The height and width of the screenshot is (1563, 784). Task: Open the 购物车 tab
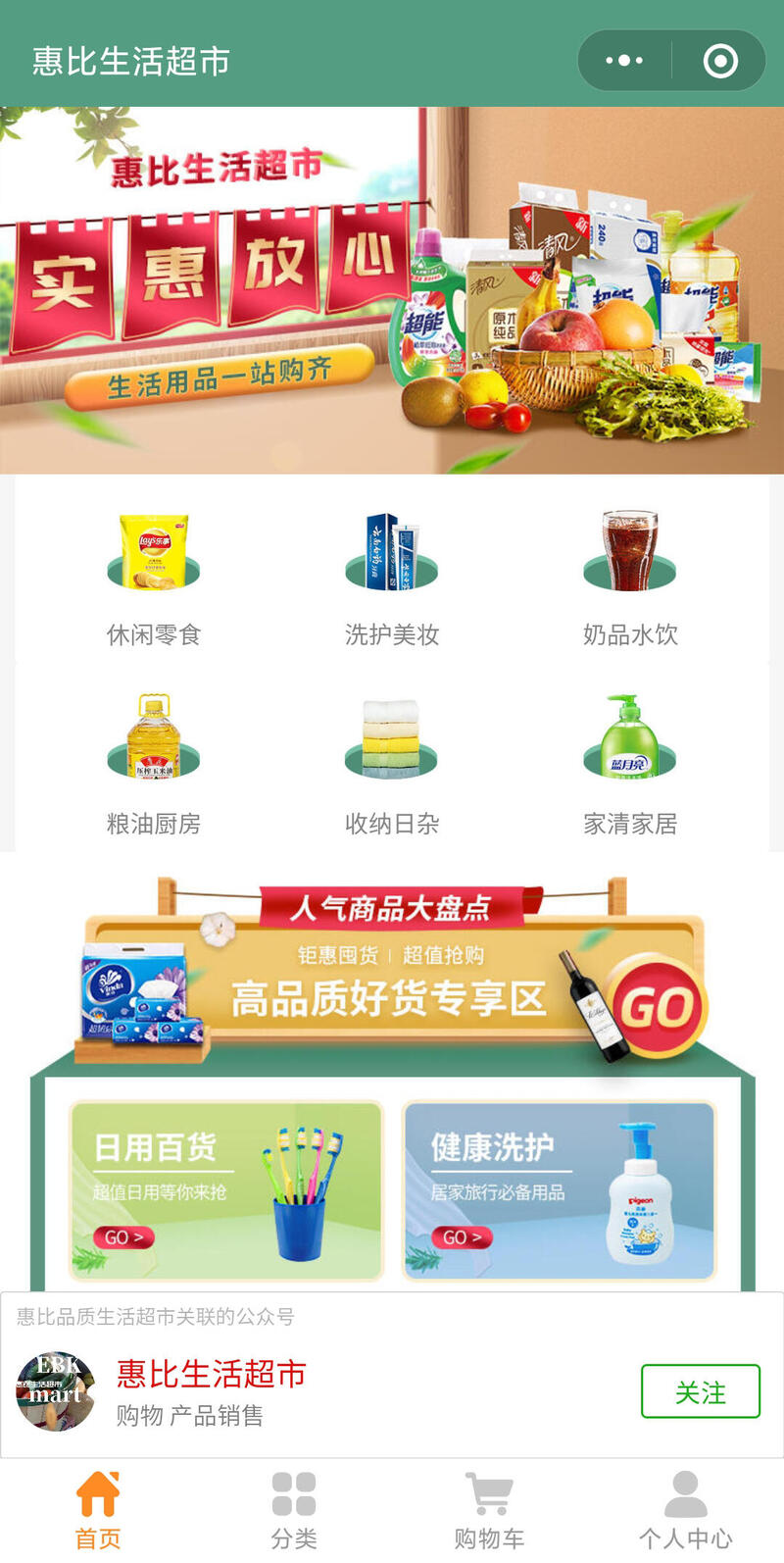pyautogui.click(x=489, y=1510)
